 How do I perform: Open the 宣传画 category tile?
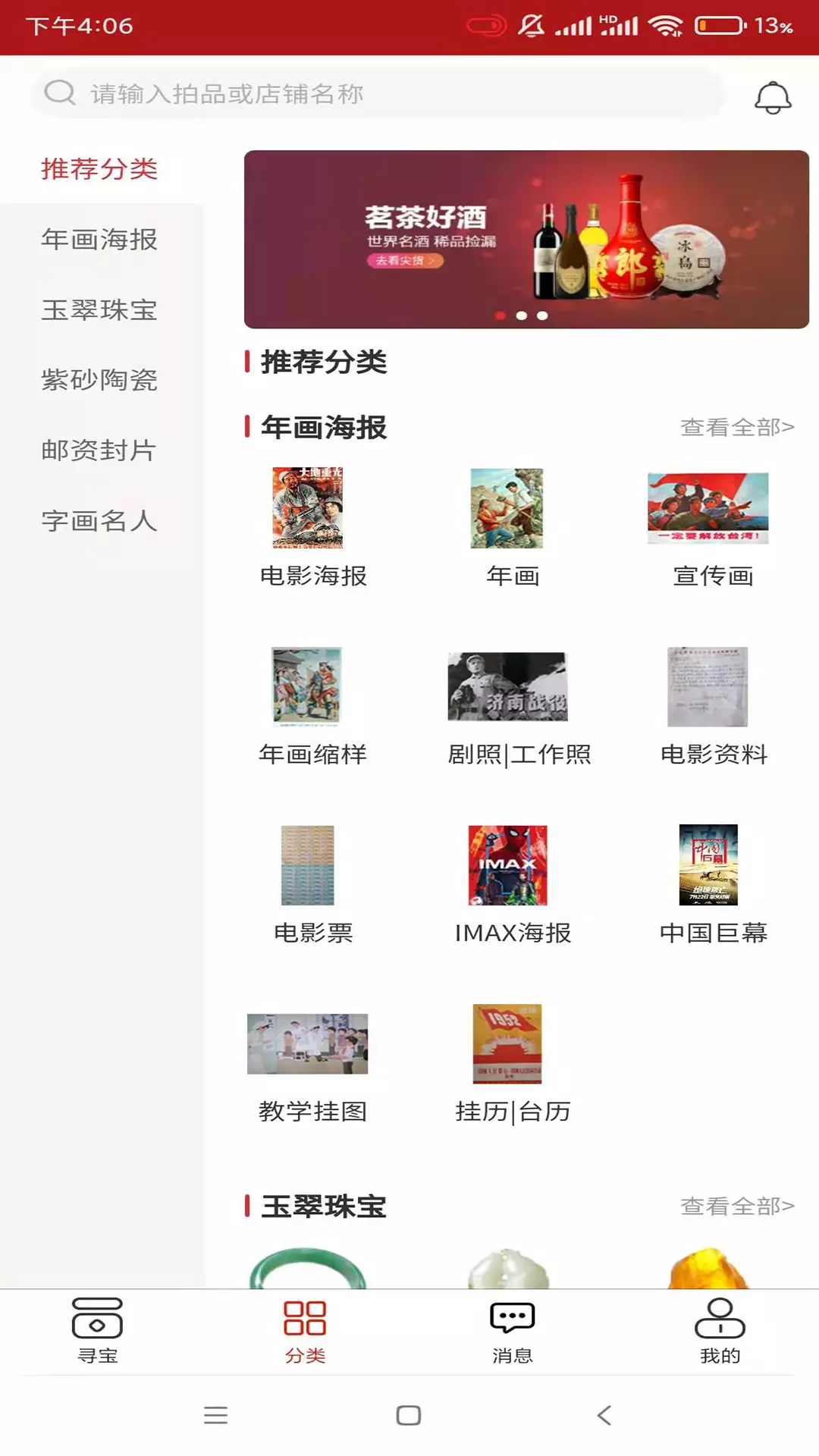tap(713, 528)
